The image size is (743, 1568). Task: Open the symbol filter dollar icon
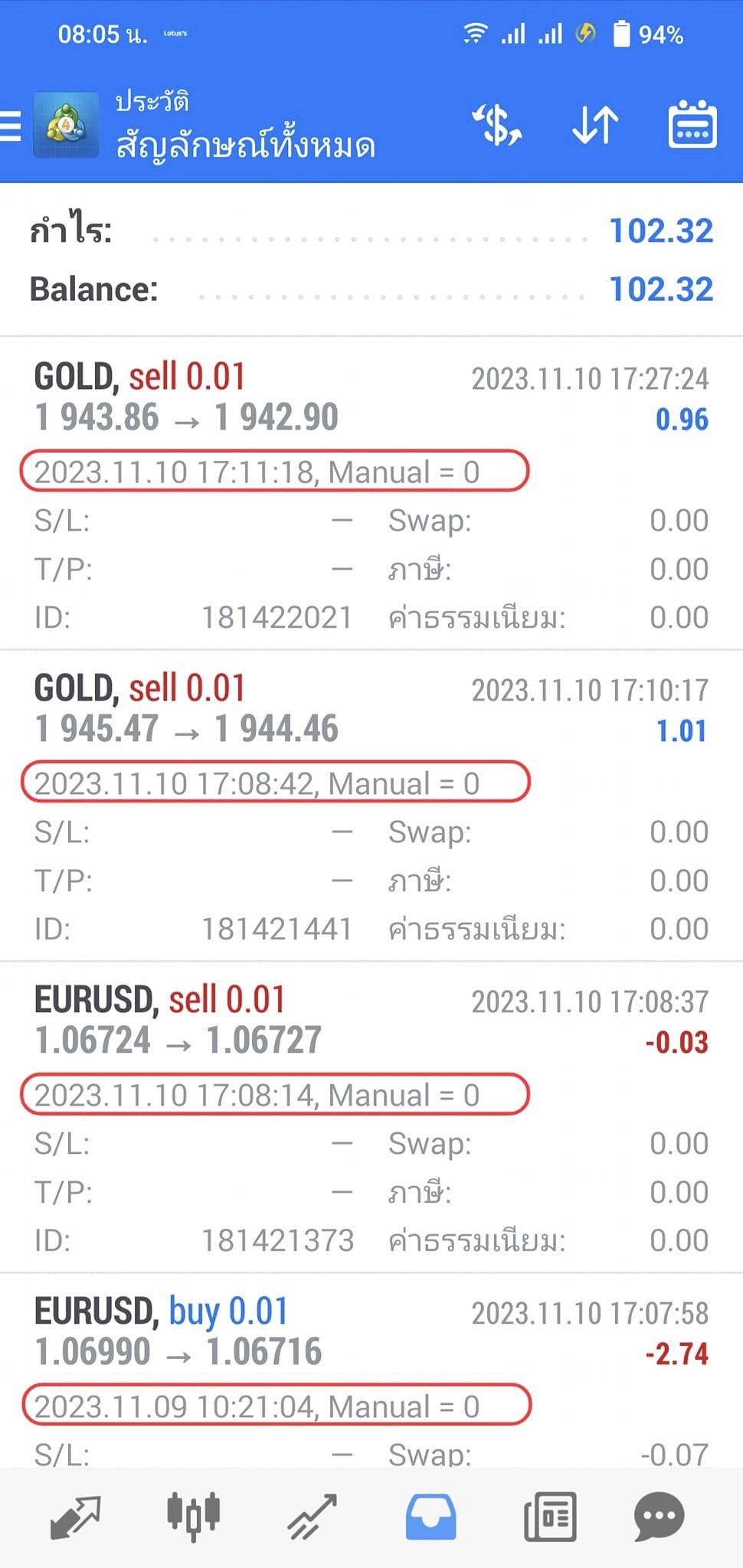[x=496, y=125]
